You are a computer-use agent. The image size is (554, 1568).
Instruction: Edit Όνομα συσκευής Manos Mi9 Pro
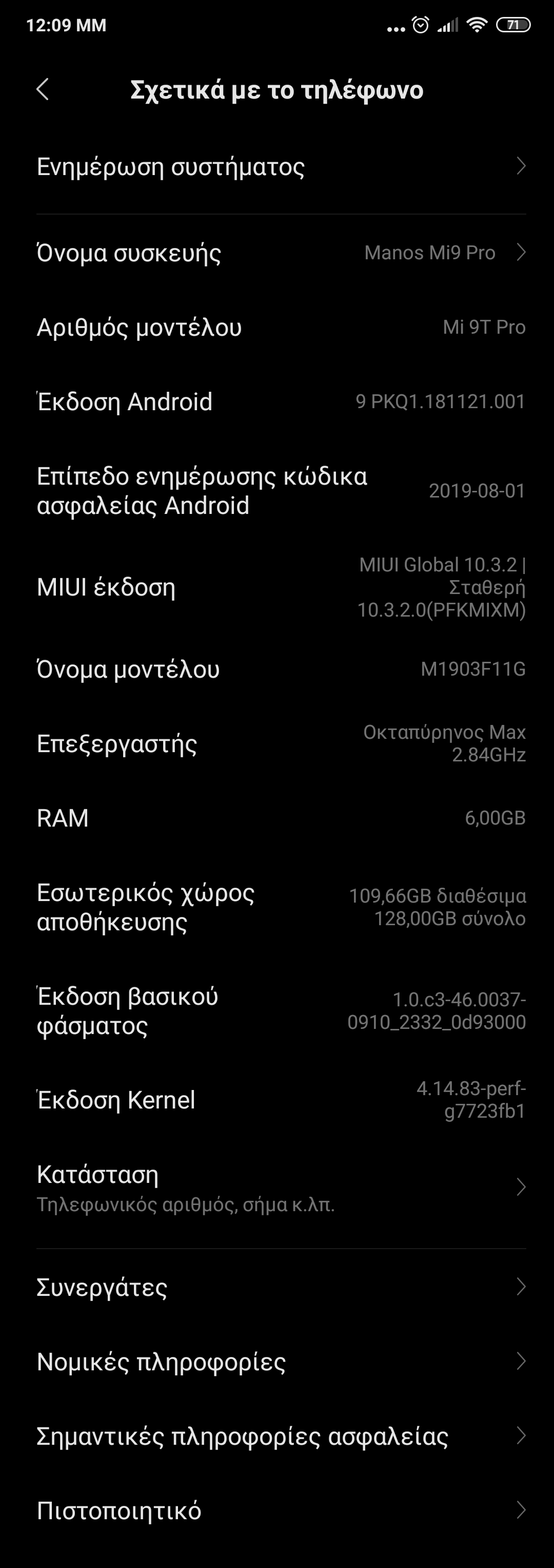[276, 253]
